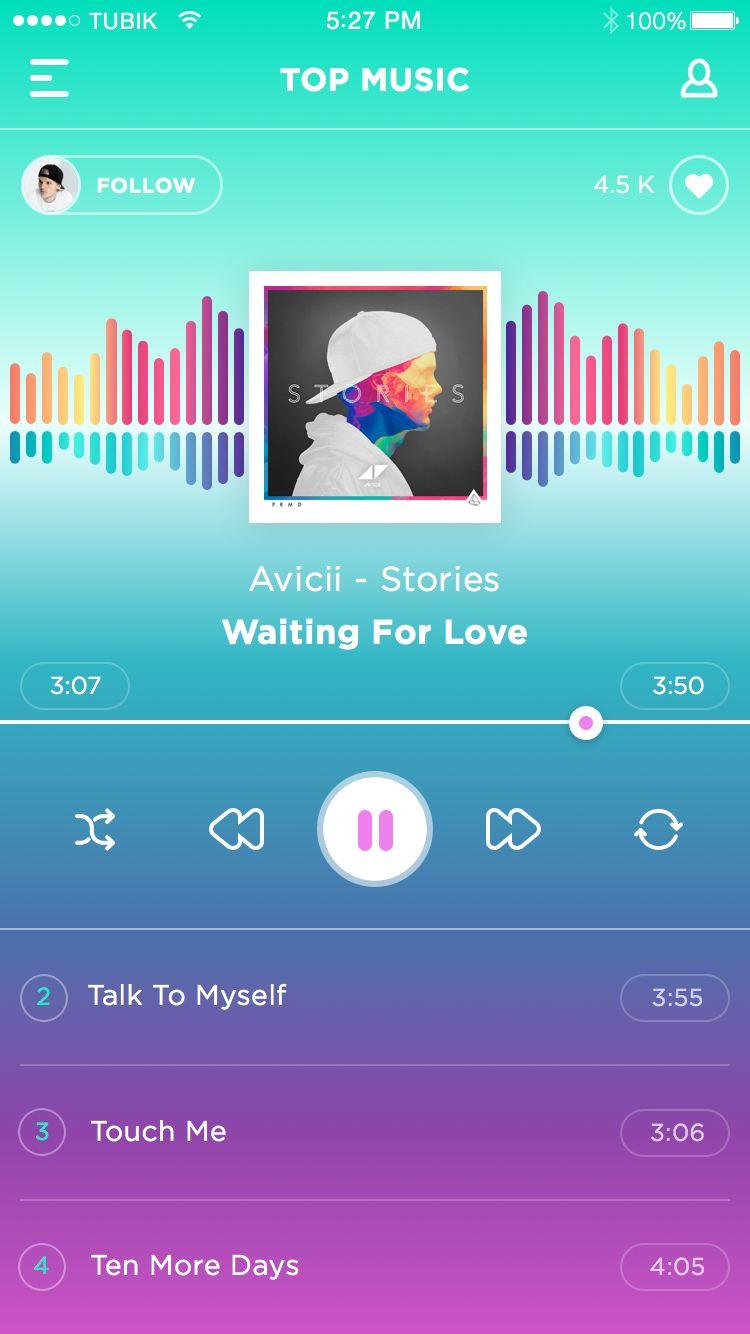Image resolution: width=750 pixels, height=1334 pixels.
Task: Play Touch Me from the list
Action: tap(375, 1132)
